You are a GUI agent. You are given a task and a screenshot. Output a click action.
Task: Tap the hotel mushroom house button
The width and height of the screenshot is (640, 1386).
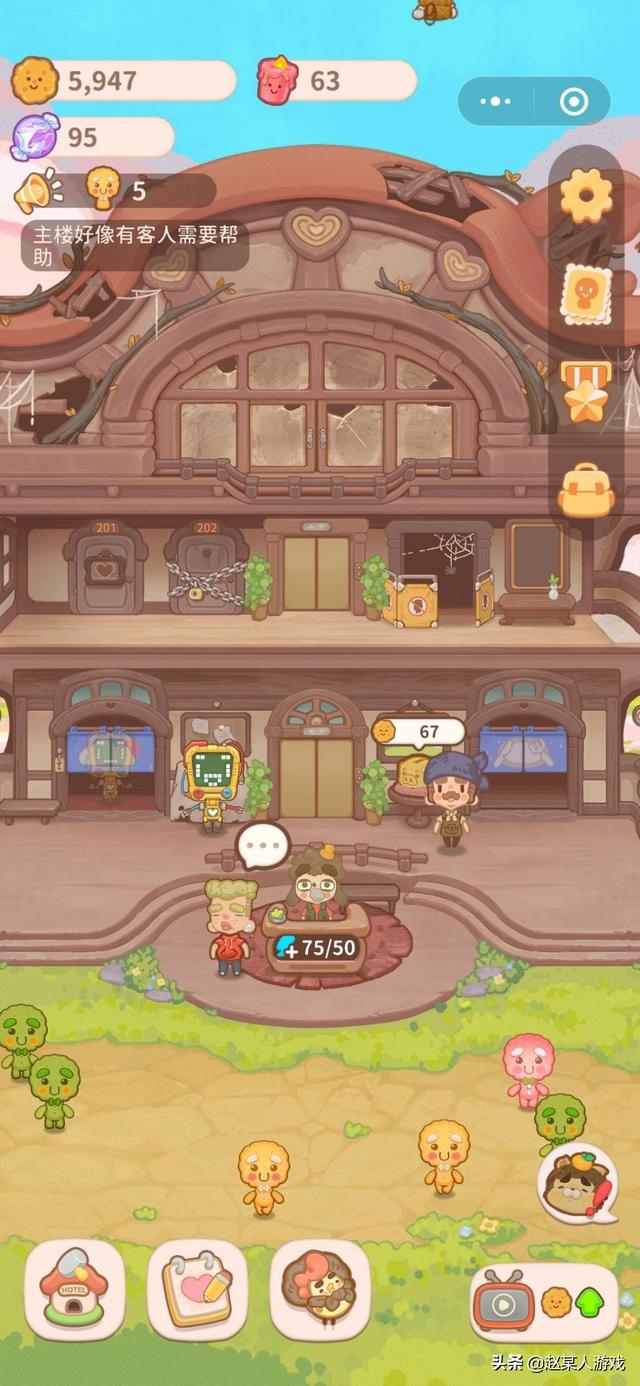[75, 1290]
